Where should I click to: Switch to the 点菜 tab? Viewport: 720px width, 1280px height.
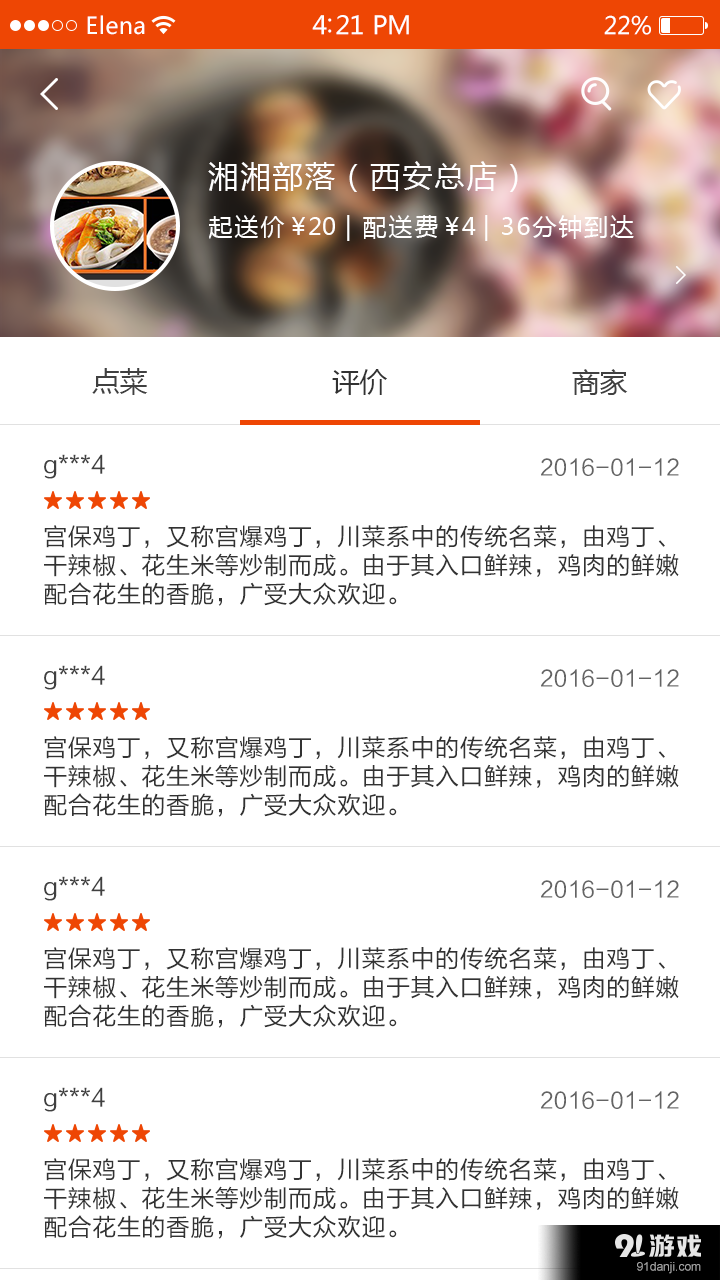click(x=120, y=381)
